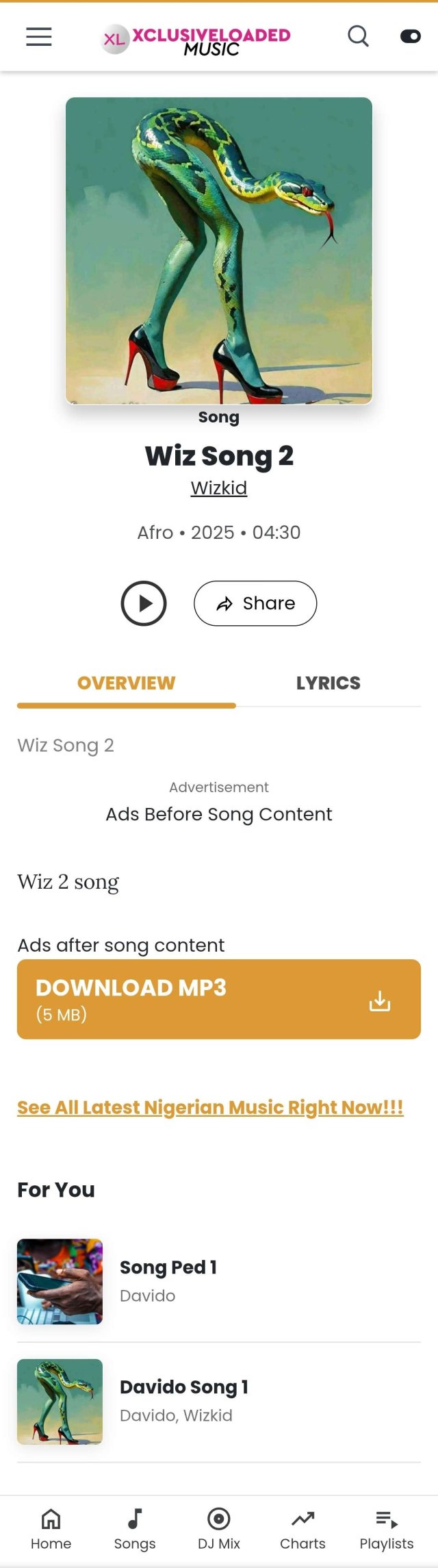Switch to the Songs tab
Viewport: 438px width, 1568px height.
(135, 1530)
